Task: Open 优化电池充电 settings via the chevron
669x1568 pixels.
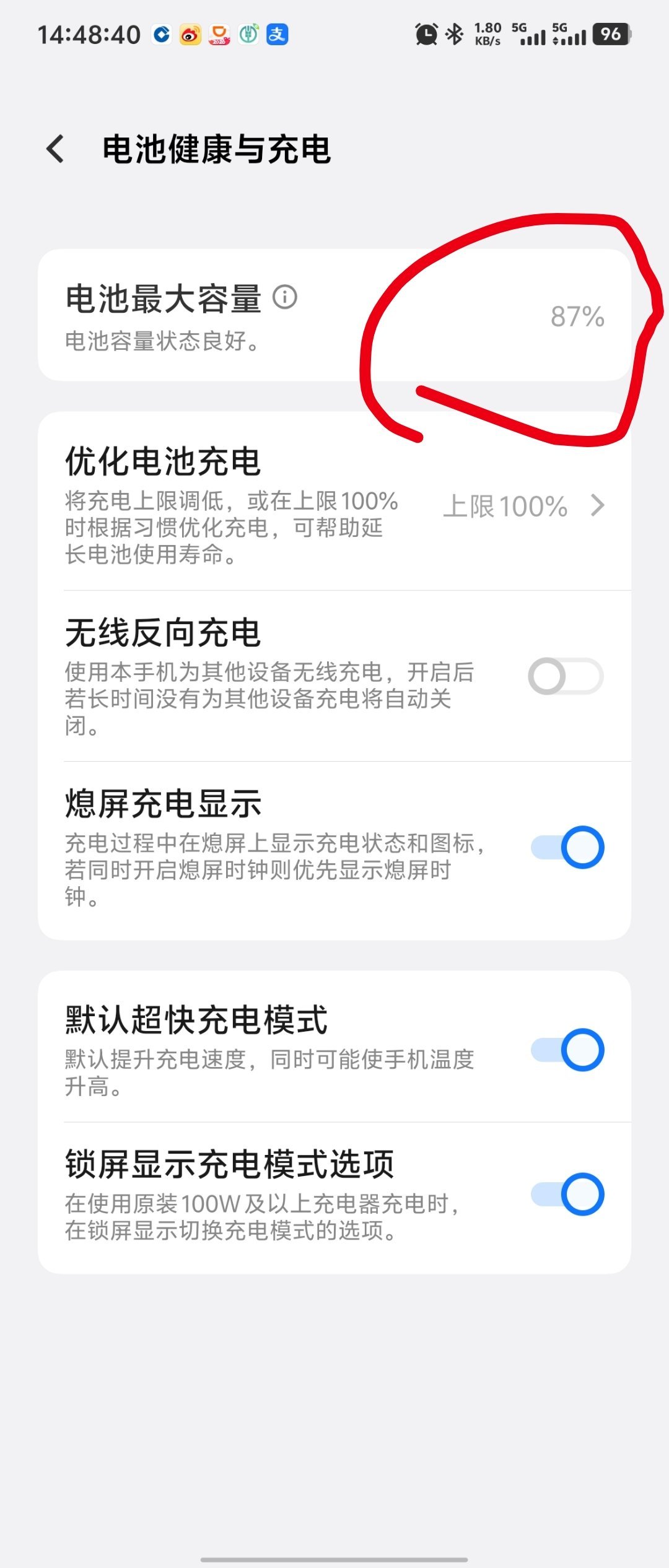Action: coord(598,506)
